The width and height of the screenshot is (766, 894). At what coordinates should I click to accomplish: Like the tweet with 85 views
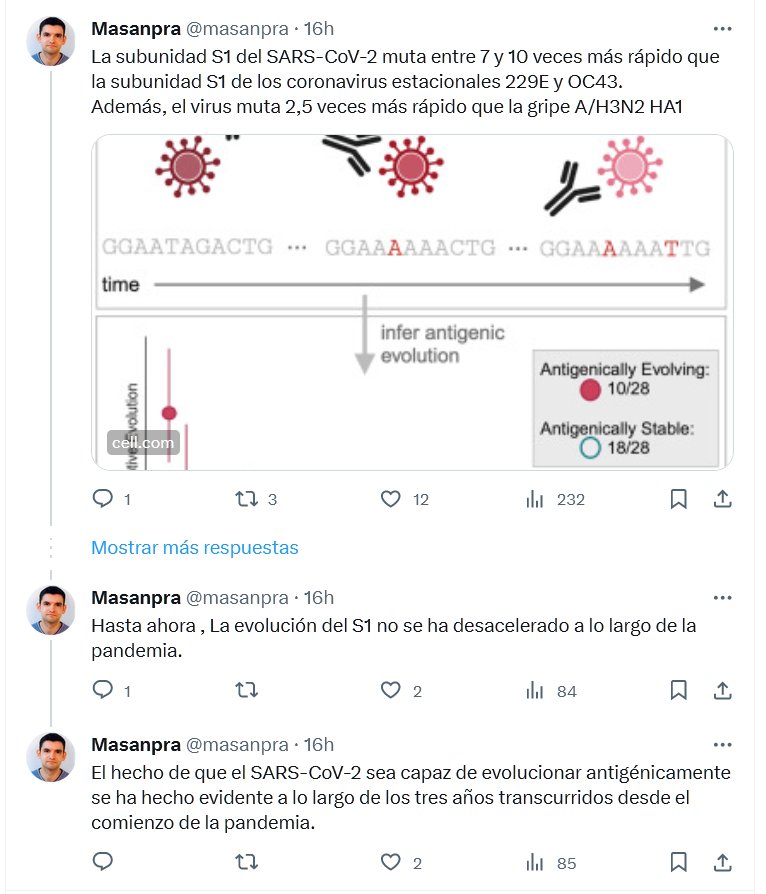coord(391,862)
